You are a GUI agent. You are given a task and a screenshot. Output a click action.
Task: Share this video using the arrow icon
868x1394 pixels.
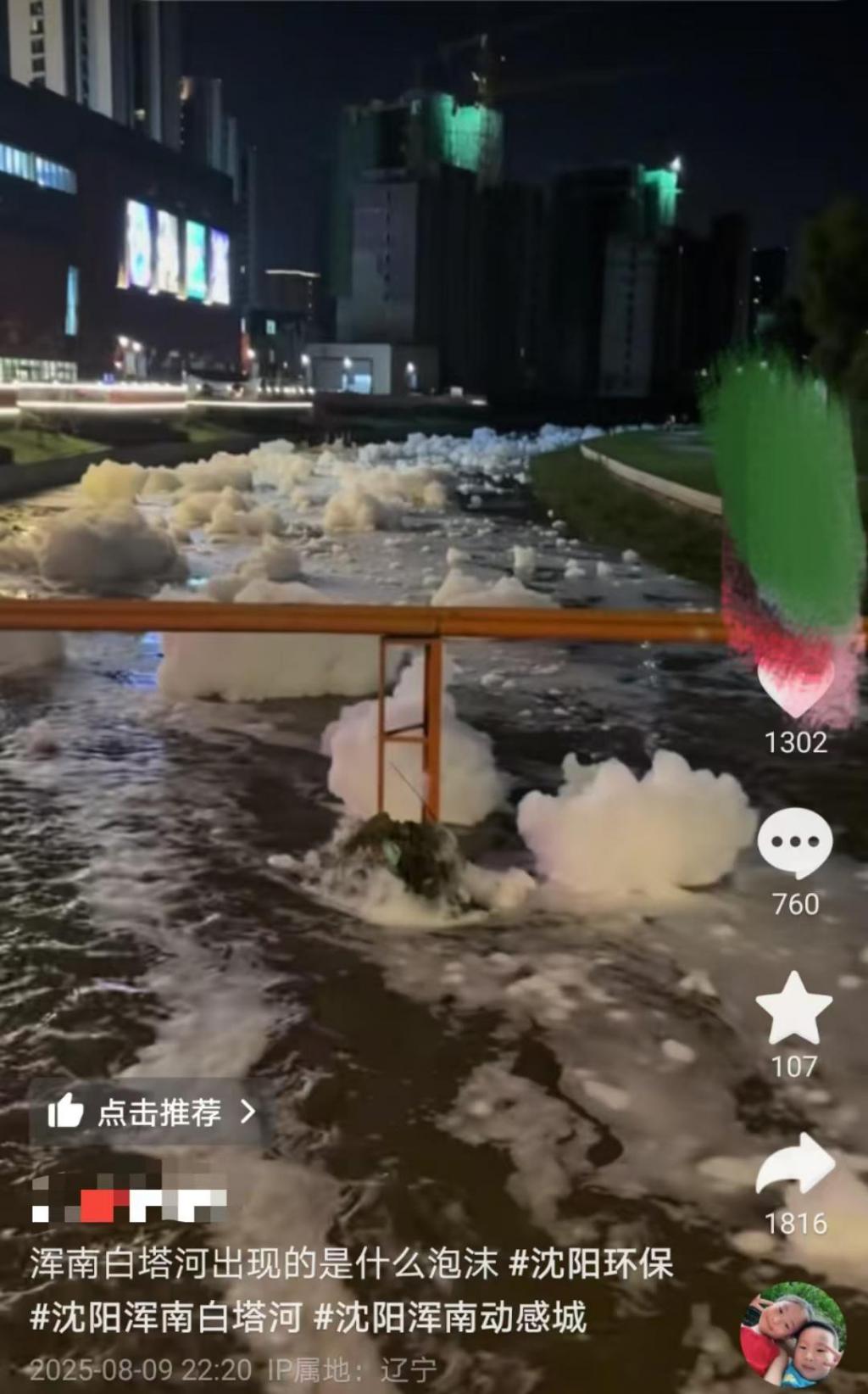(x=794, y=1167)
